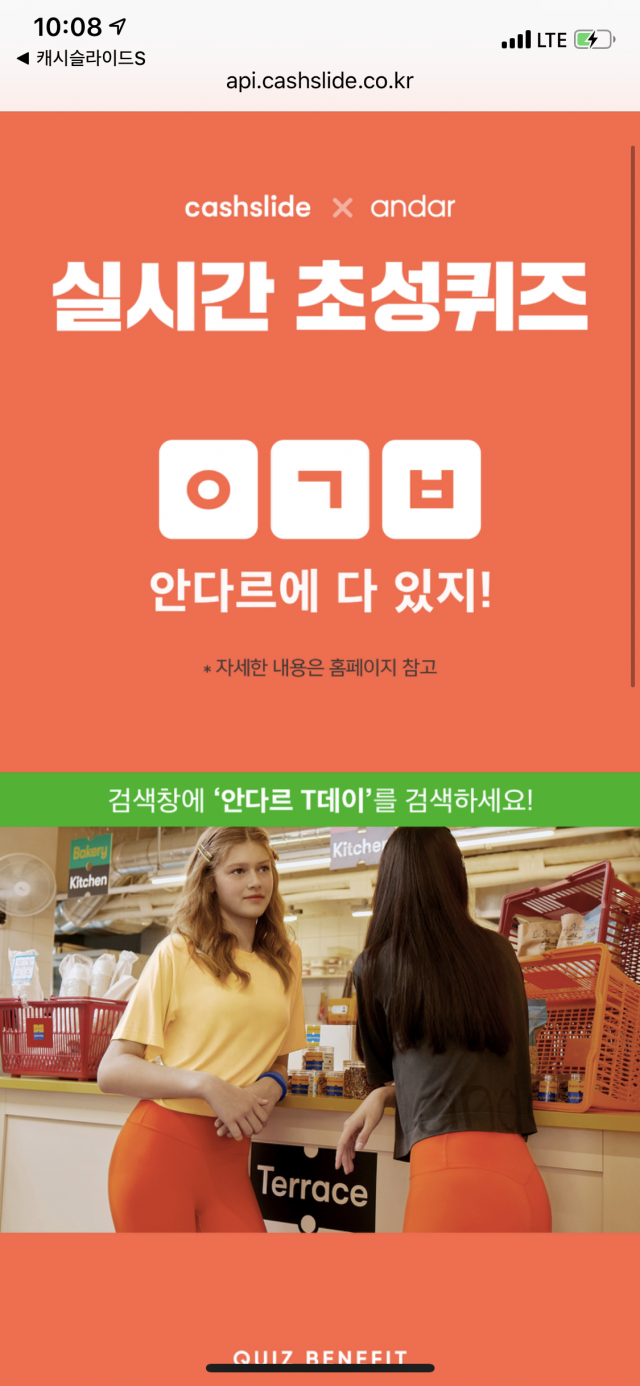Screen dimensions: 640x1386
Task: Tap the api.cashslide.co.kr address bar
Action: pyautogui.click(x=320, y=82)
